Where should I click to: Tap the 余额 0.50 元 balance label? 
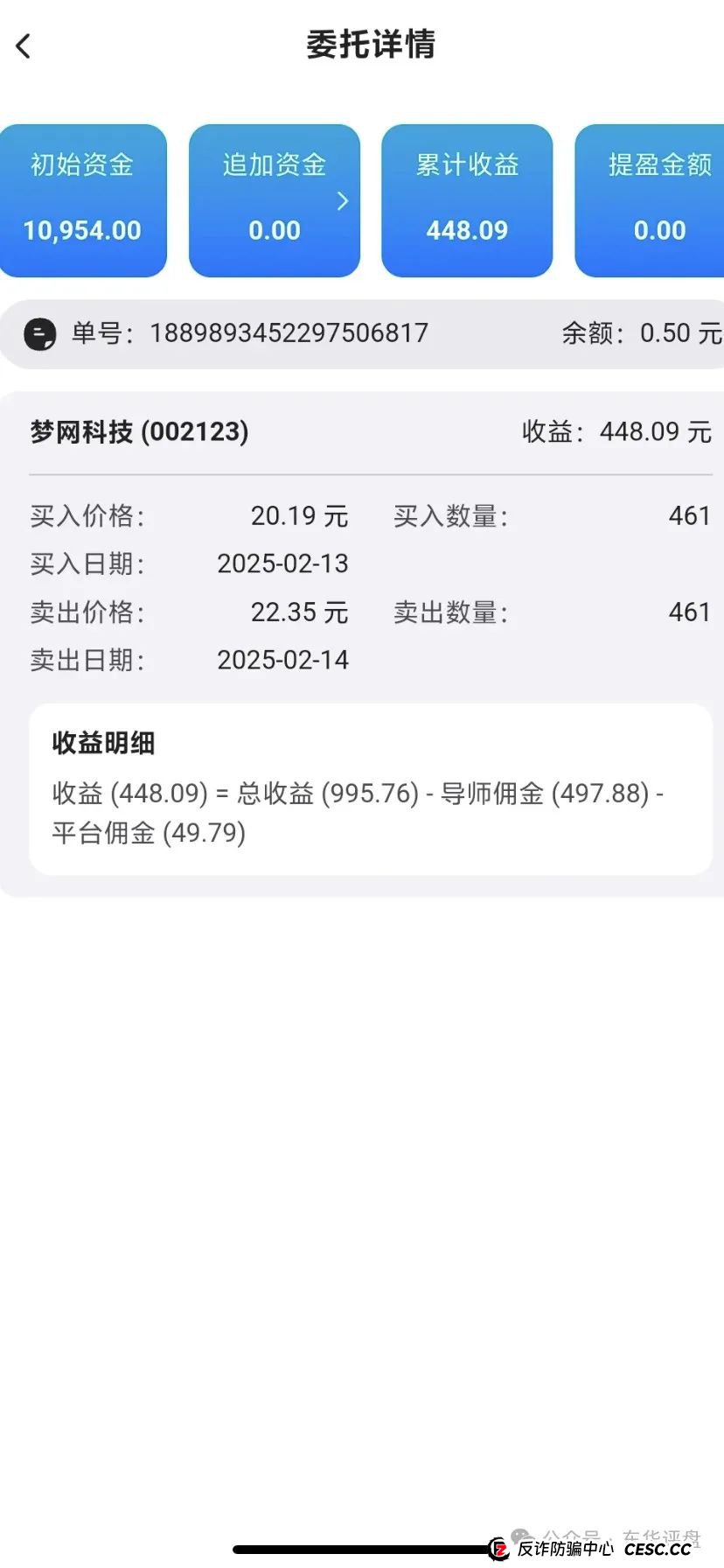pyautogui.click(x=639, y=333)
